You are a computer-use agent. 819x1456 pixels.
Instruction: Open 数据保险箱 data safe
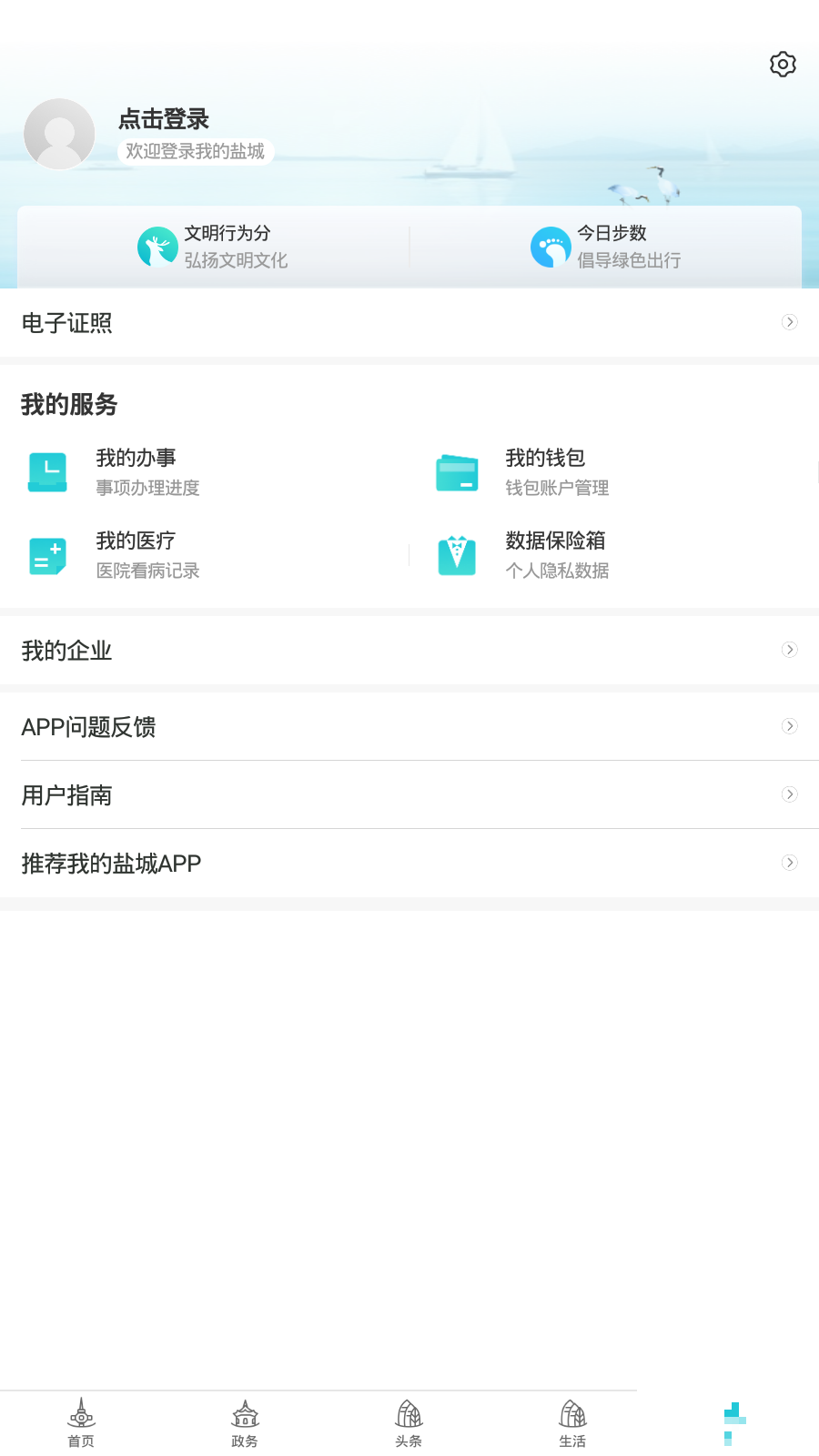click(523, 555)
